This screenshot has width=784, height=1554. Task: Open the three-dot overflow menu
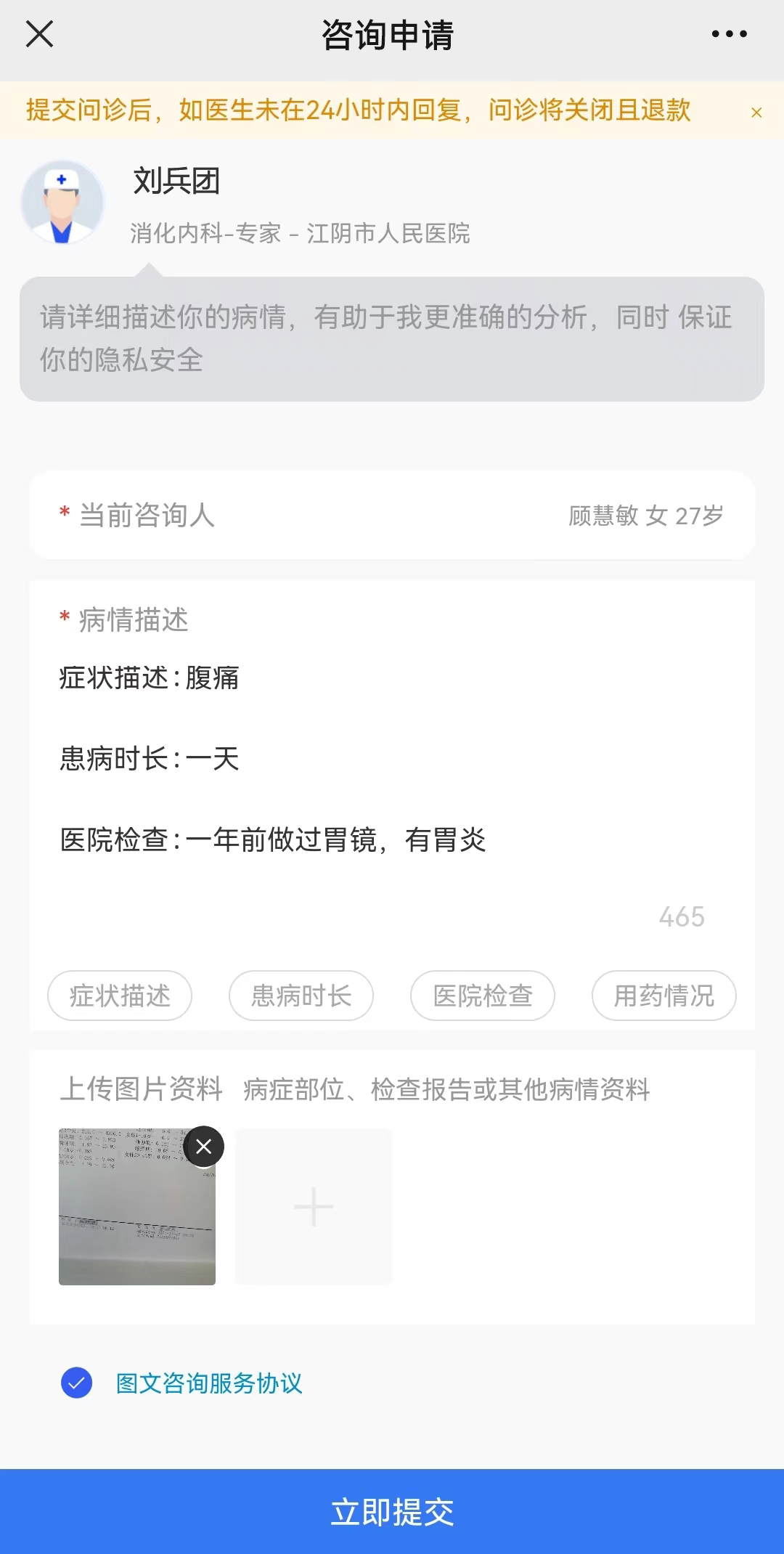pos(729,34)
